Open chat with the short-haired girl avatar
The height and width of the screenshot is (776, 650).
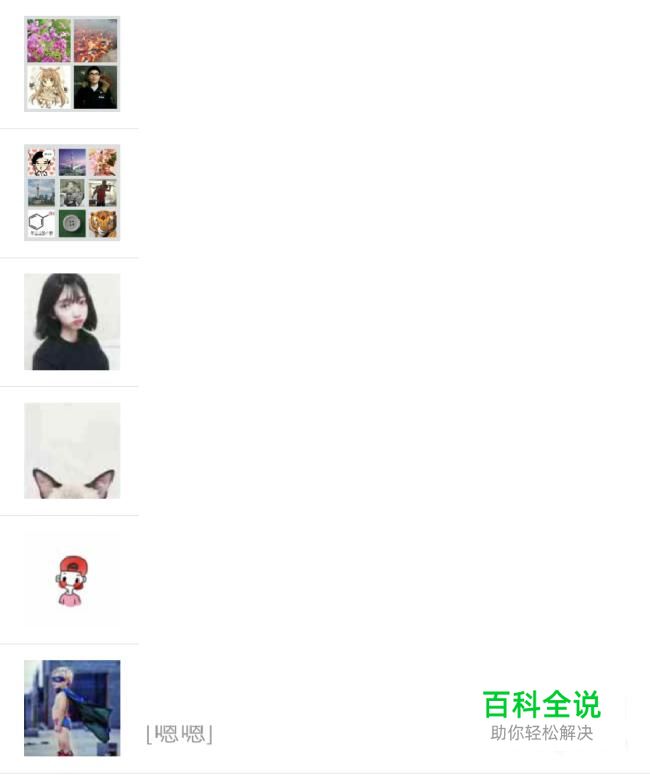tap(72, 322)
